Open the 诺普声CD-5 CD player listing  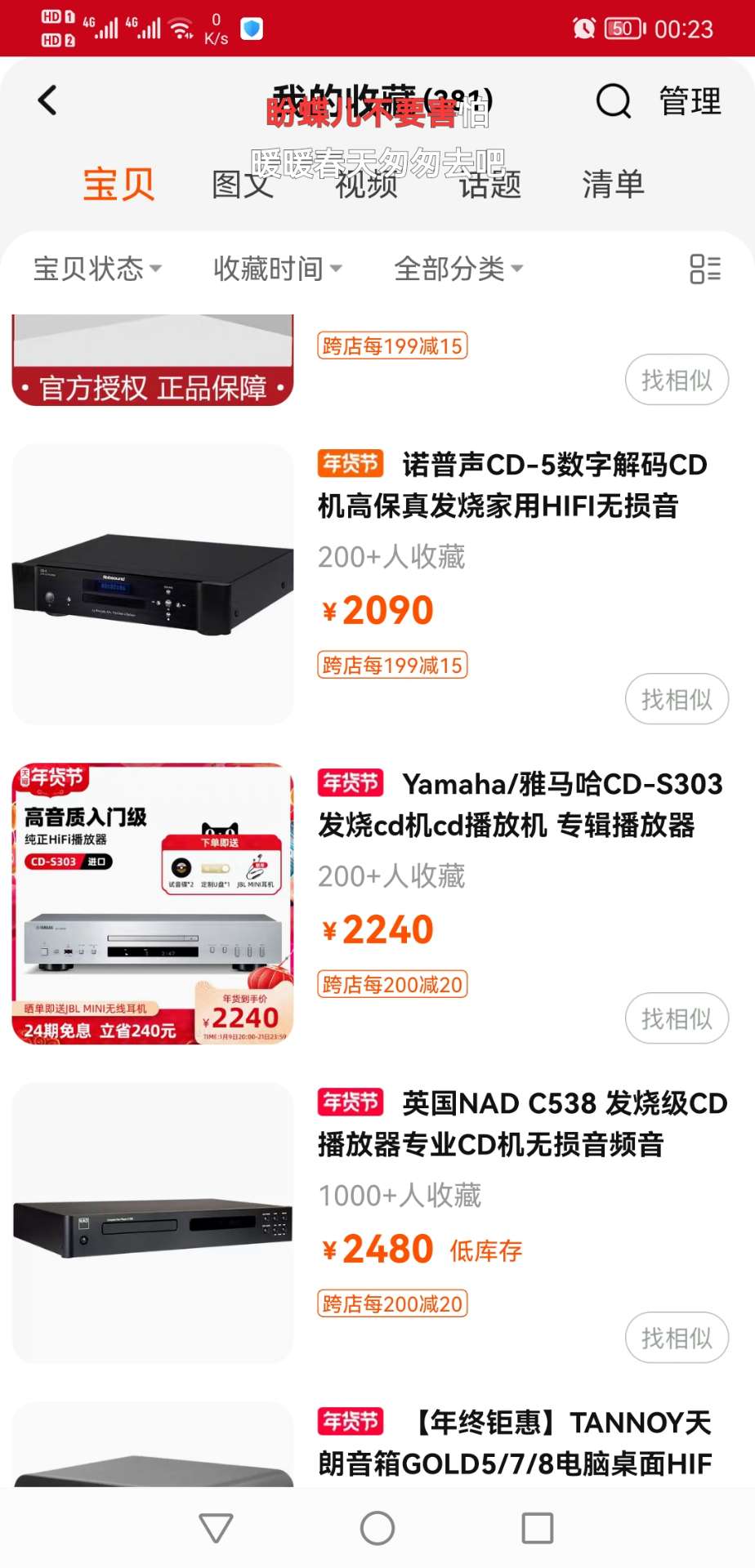512,485
